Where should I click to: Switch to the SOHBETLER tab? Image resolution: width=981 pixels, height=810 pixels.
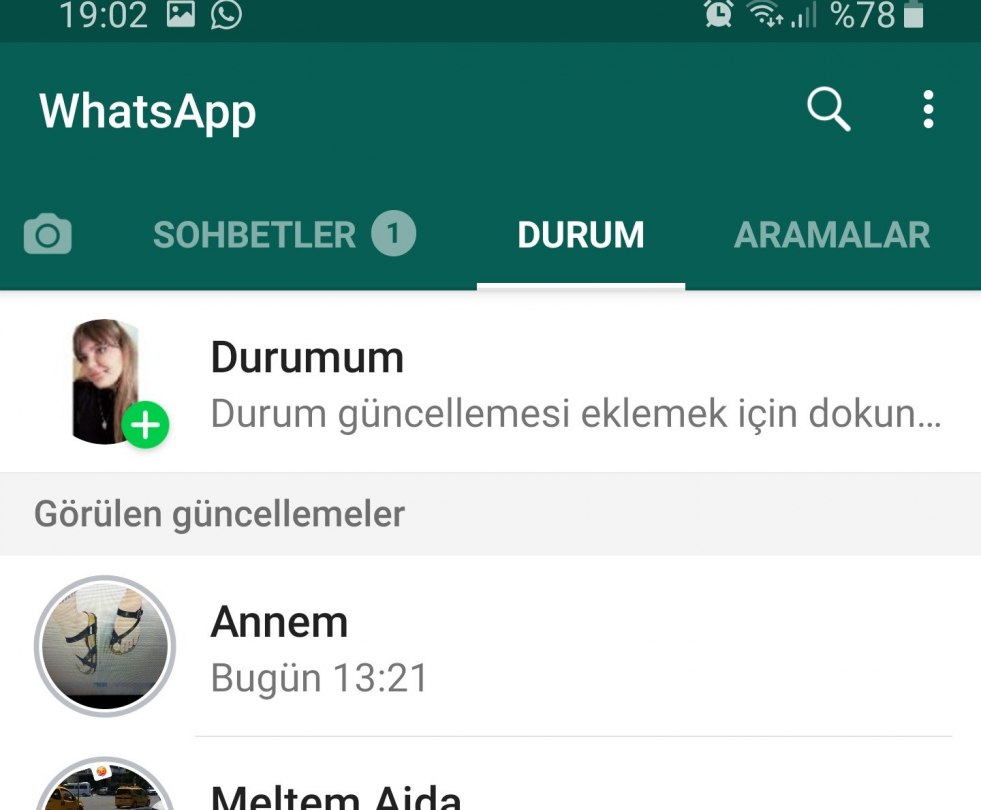click(x=283, y=236)
